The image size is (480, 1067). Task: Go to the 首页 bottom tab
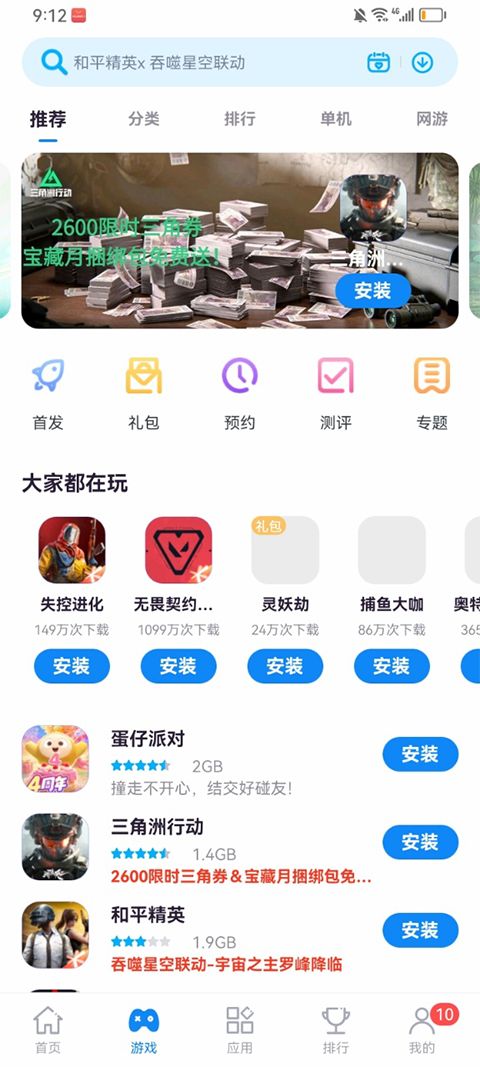(48, 1030)
